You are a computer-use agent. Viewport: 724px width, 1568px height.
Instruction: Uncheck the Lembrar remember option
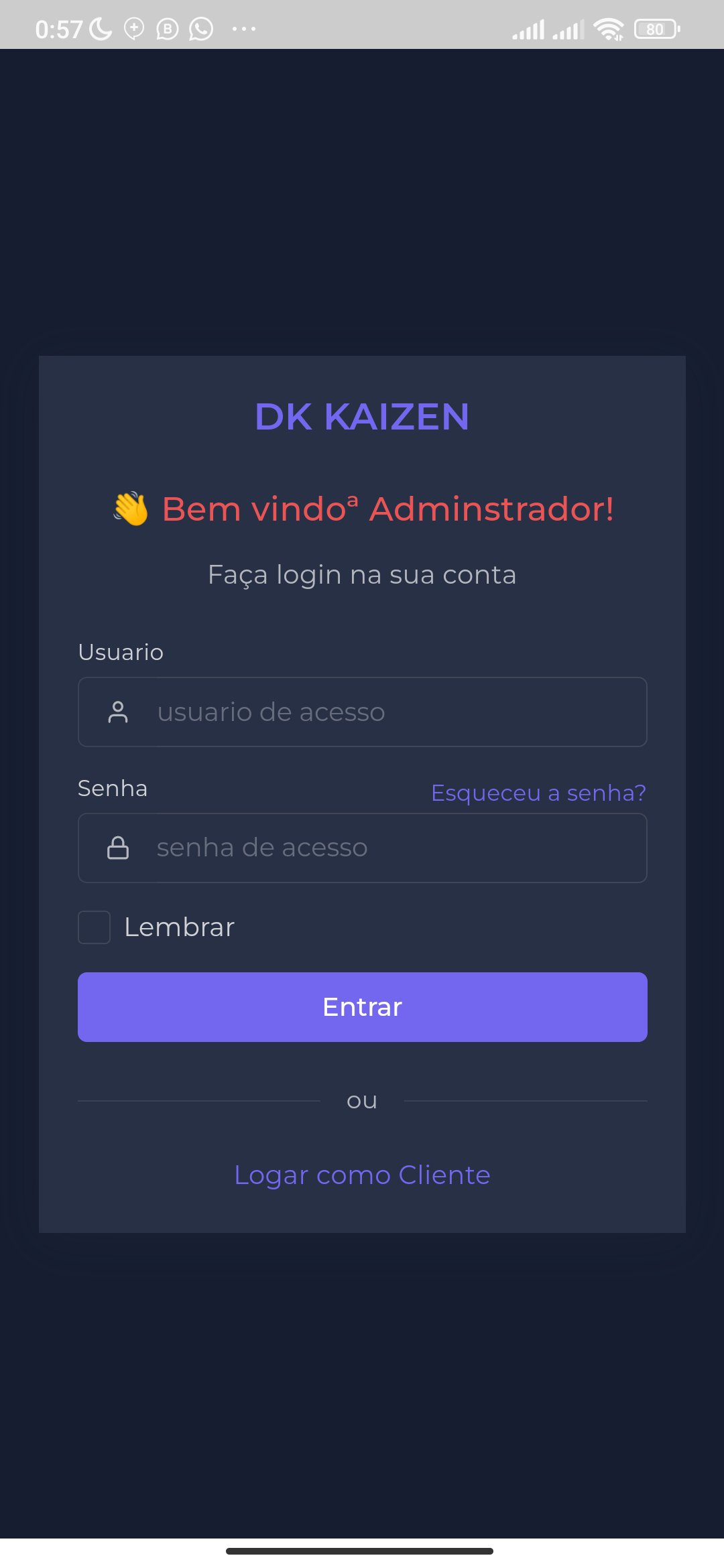coord(94,927)
